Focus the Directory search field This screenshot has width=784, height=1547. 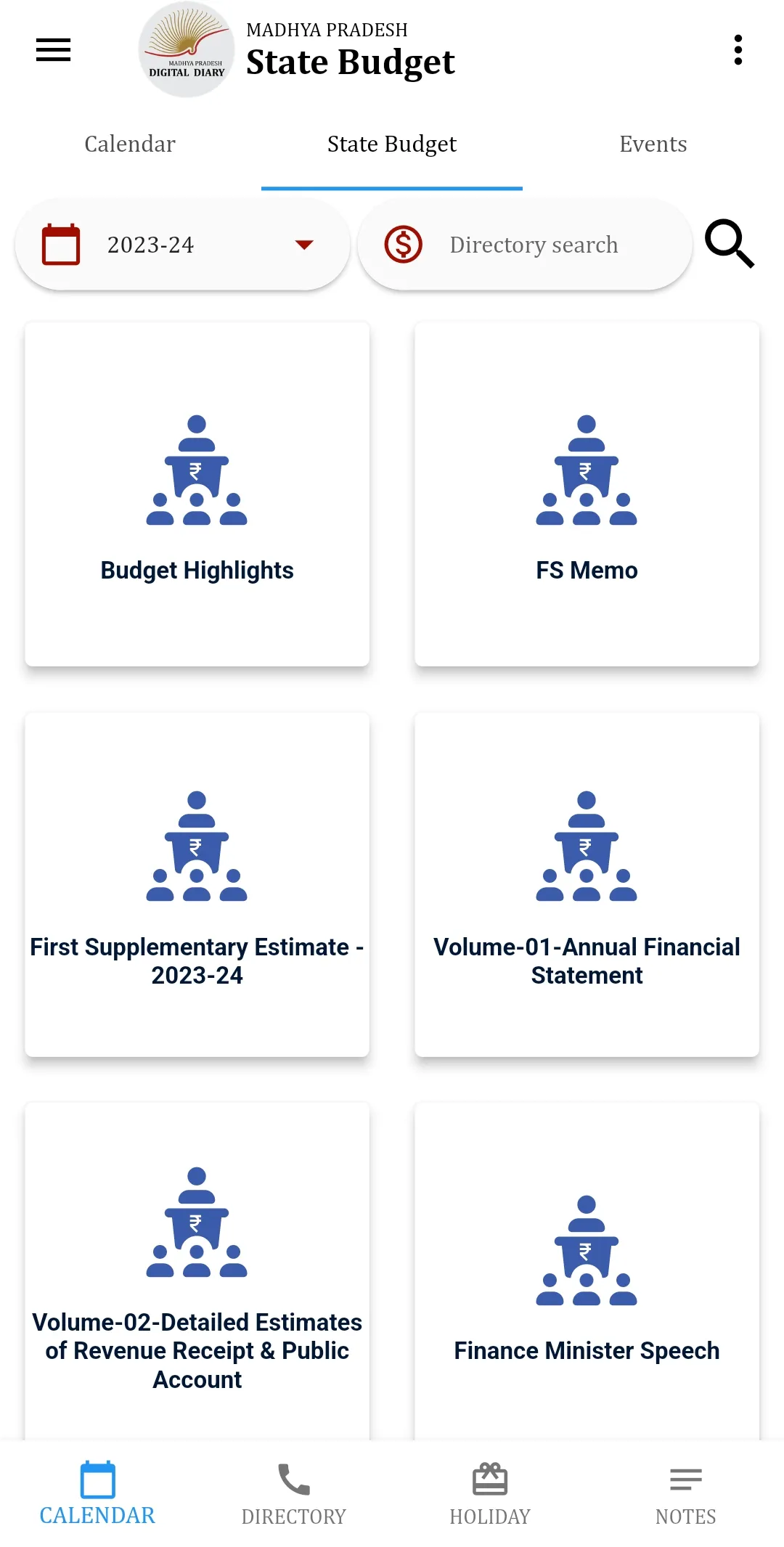click(534, 245)
